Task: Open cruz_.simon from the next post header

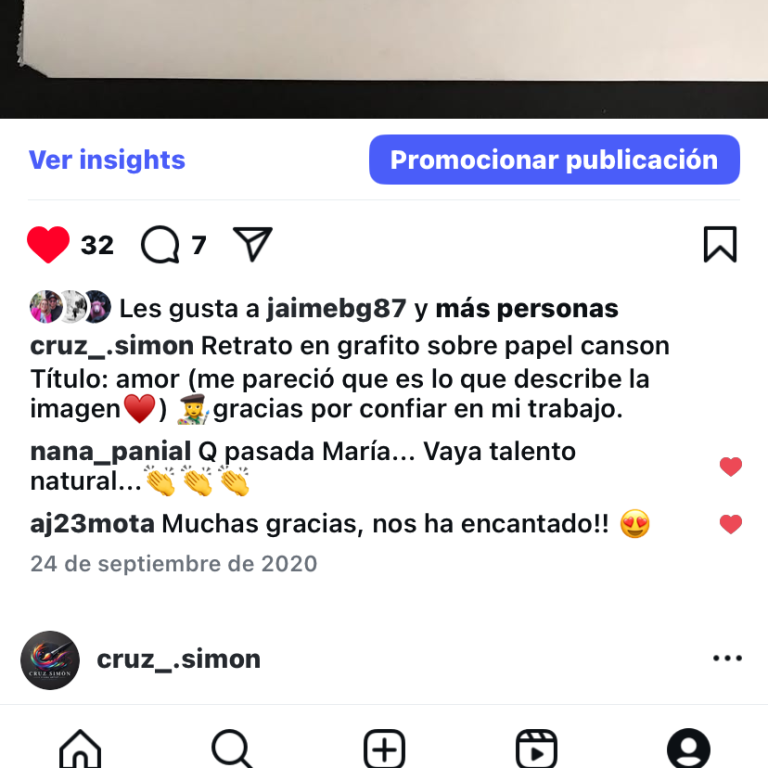Action: click(178, 659)
